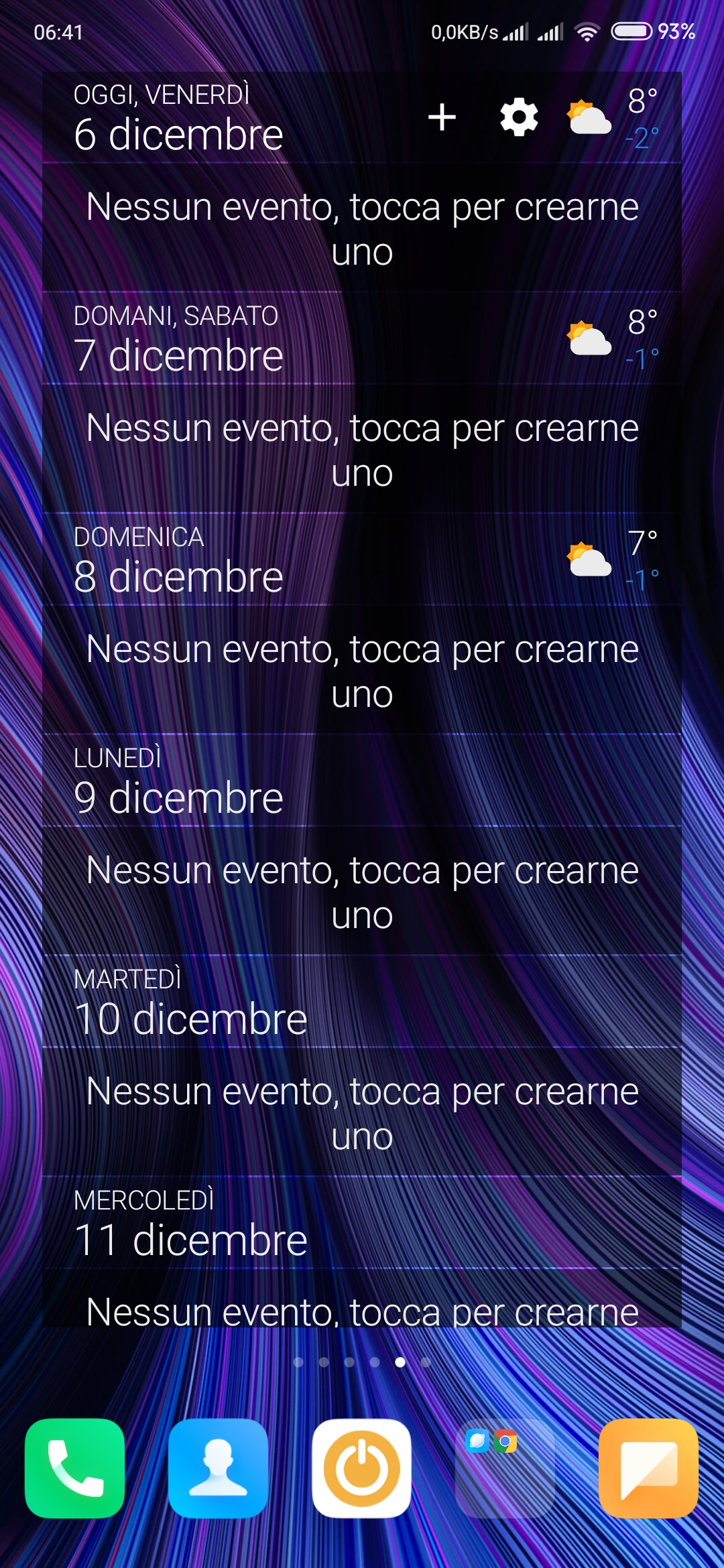Create an event for Sabato 7 dicembre
724x1568 pixels.
(362, 450)
